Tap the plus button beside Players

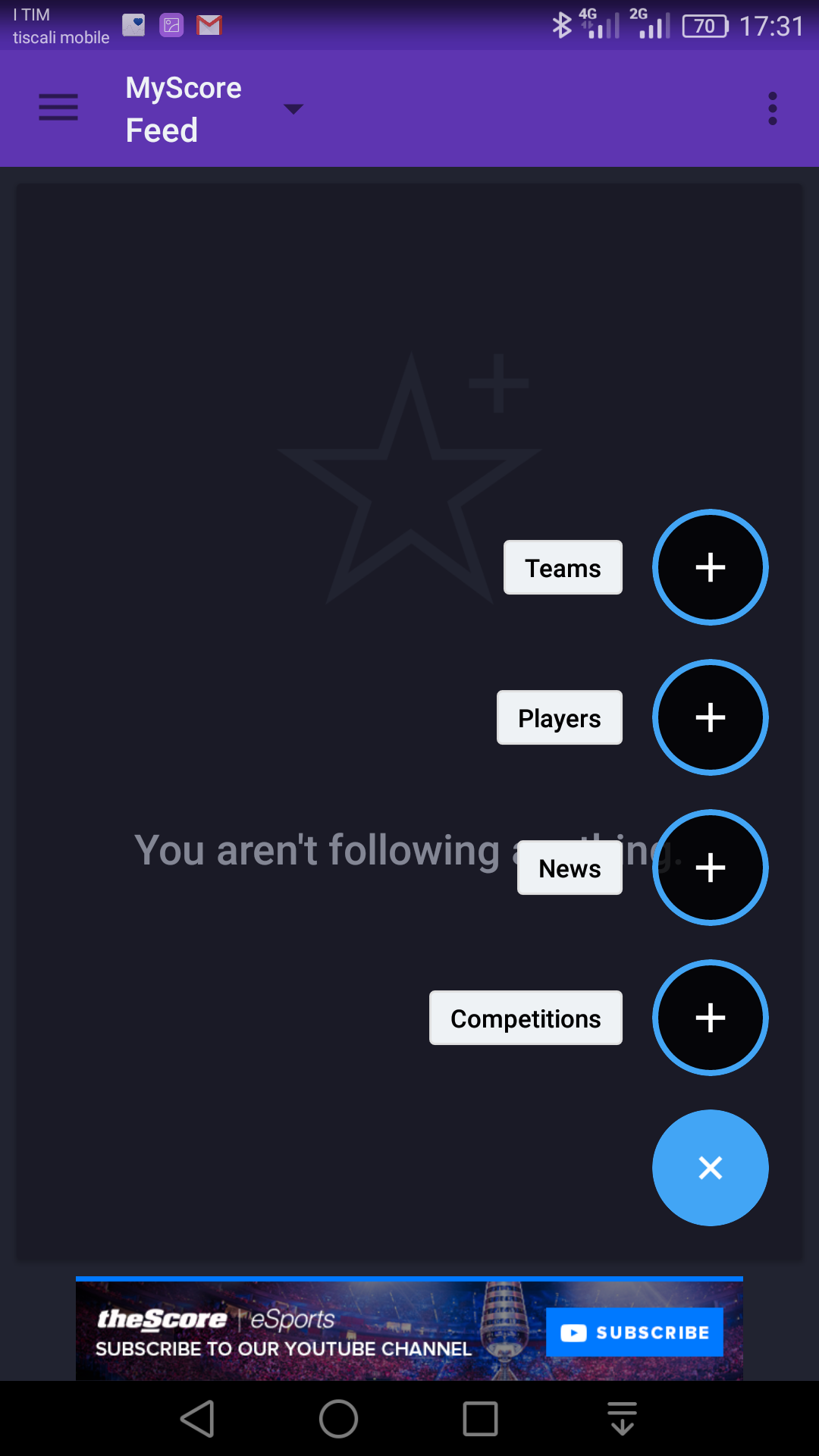pyautogui.click(x=711, y=717)
